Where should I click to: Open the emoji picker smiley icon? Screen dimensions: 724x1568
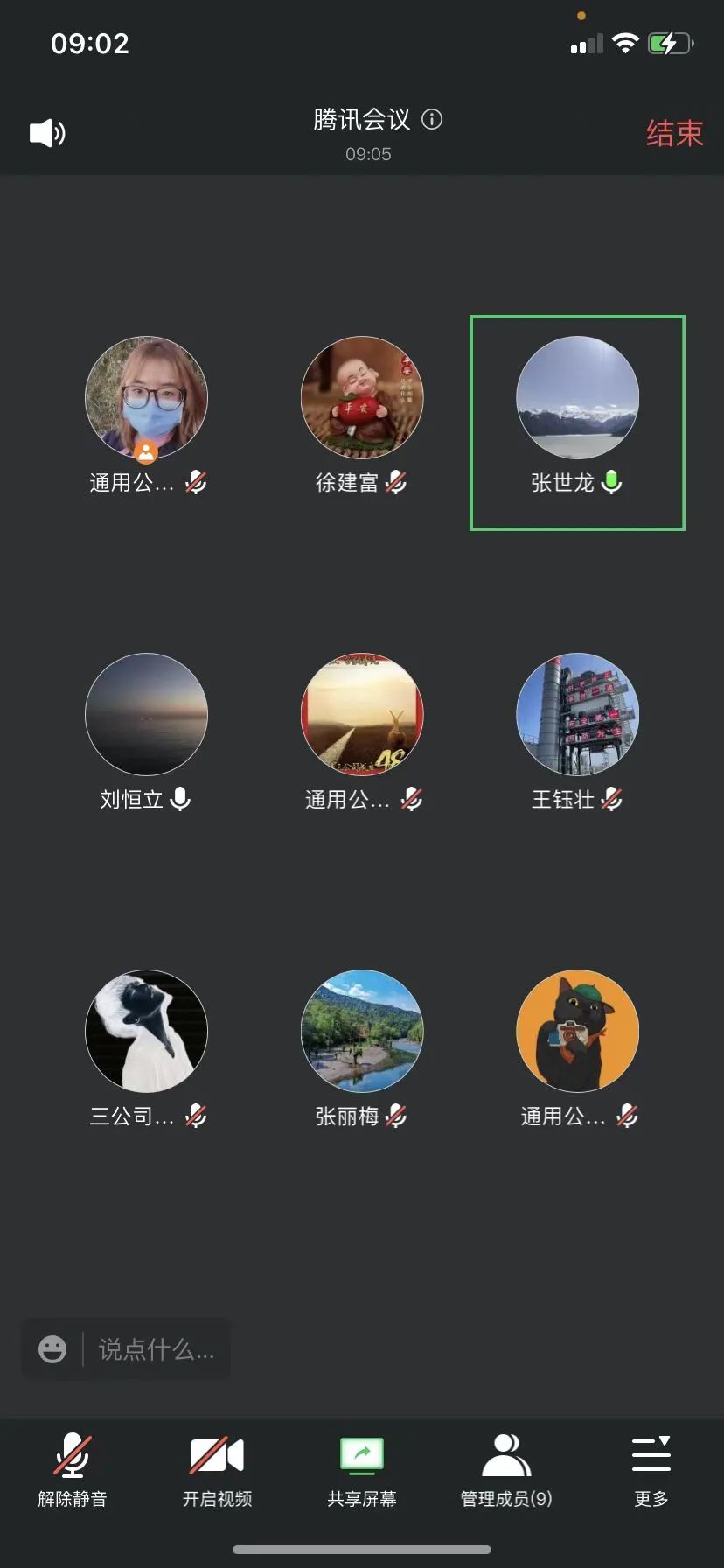click(52, 1349)
